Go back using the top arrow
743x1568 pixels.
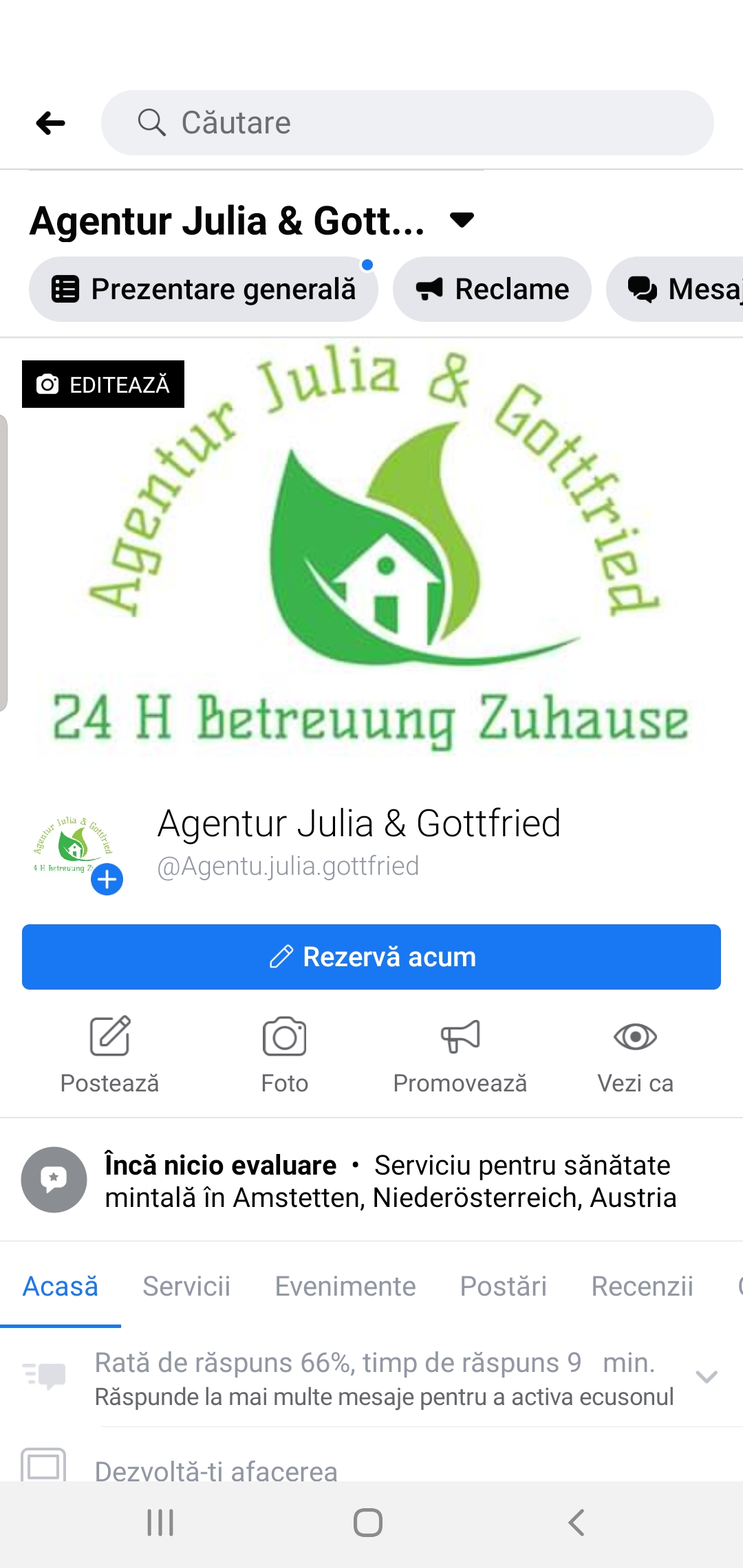pos(50,123)
